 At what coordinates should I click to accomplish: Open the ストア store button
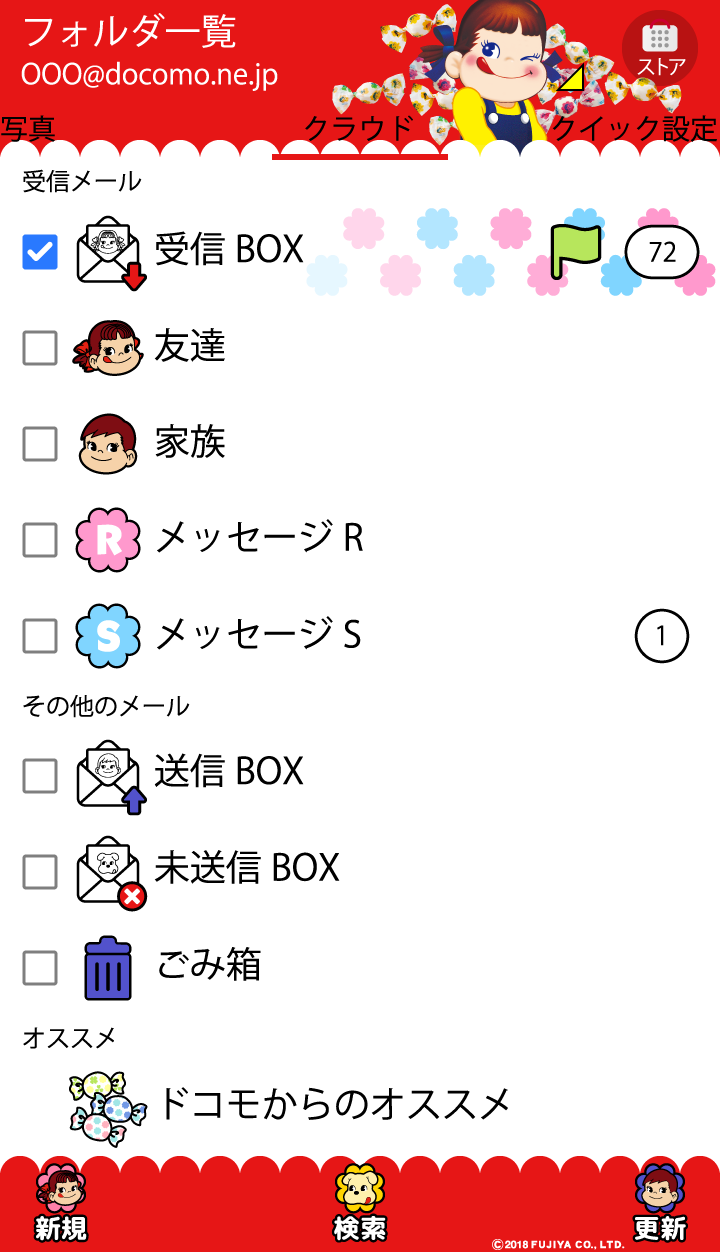pos(660,48)
